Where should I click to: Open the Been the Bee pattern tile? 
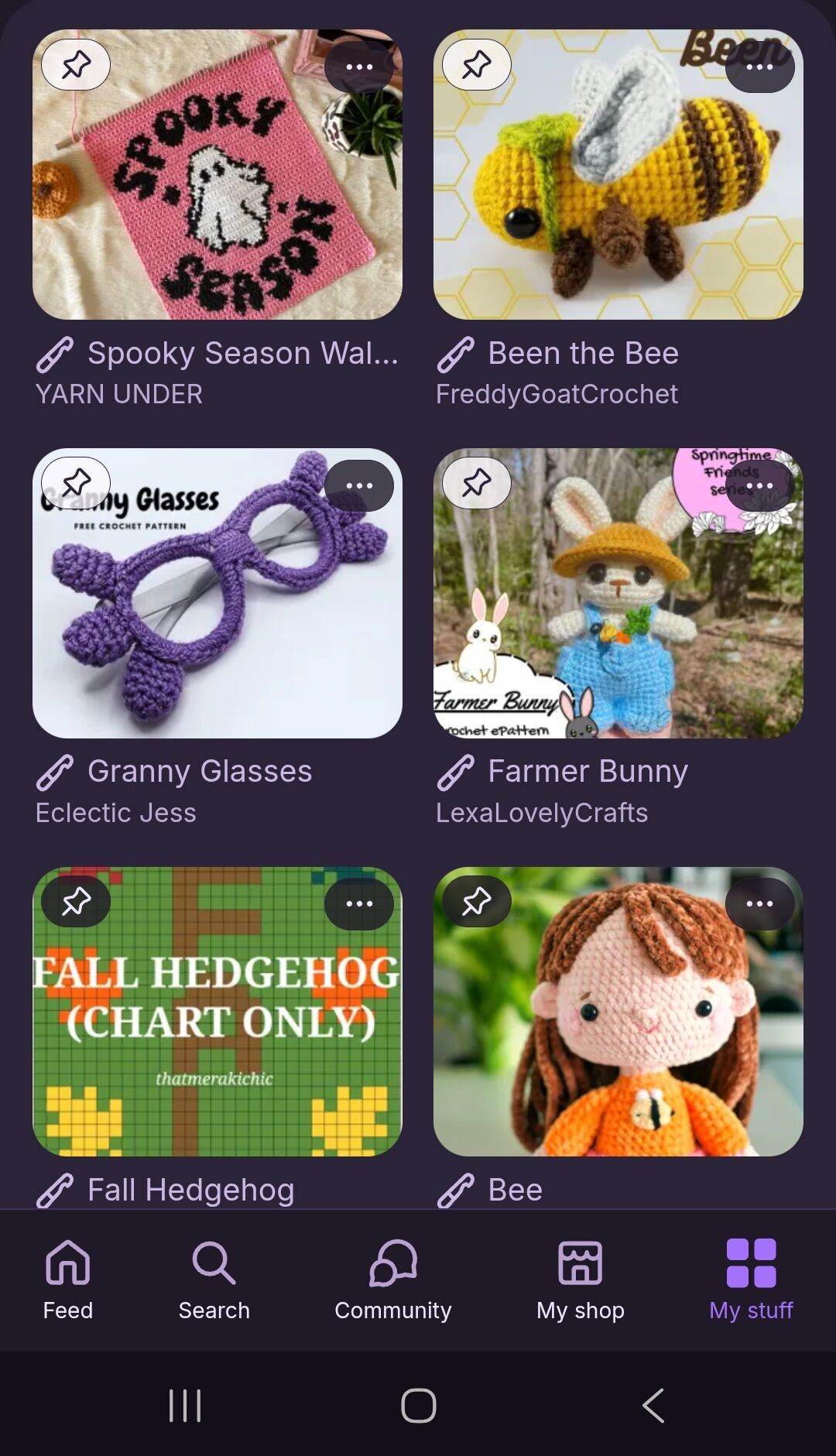pyautogui.click(x=618, y=175)
